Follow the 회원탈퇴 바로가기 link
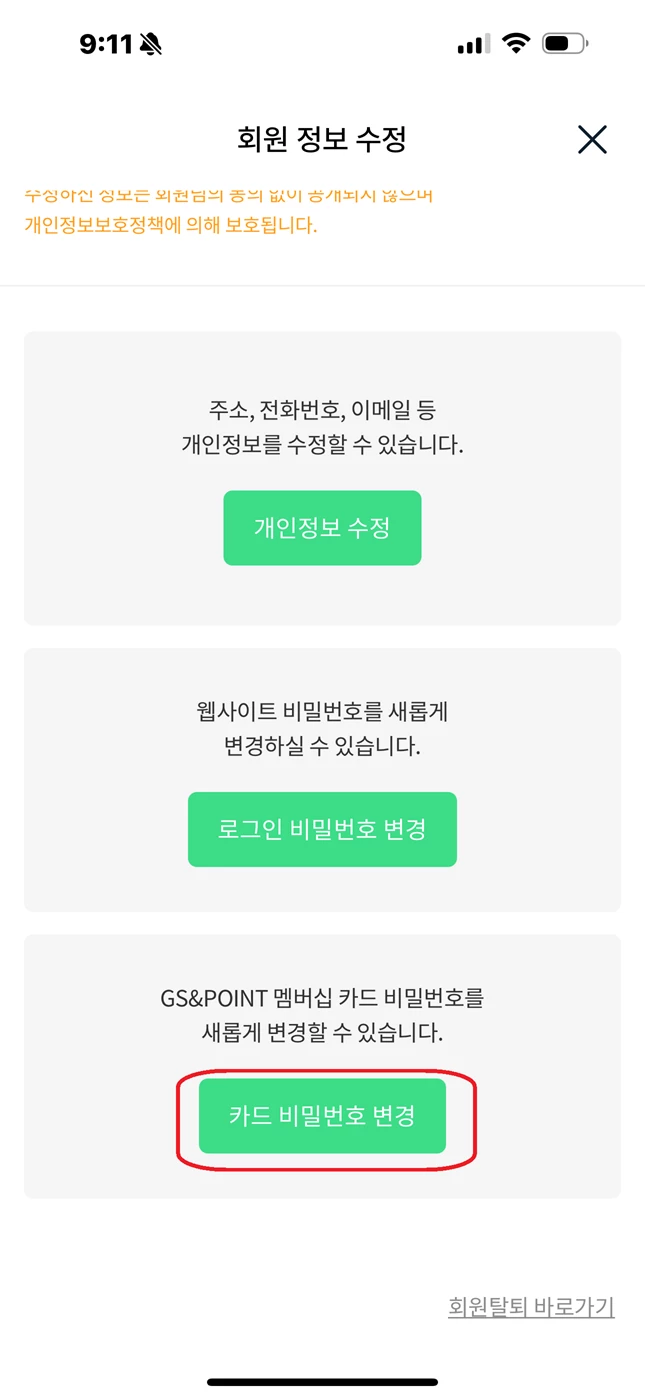 531,1306
